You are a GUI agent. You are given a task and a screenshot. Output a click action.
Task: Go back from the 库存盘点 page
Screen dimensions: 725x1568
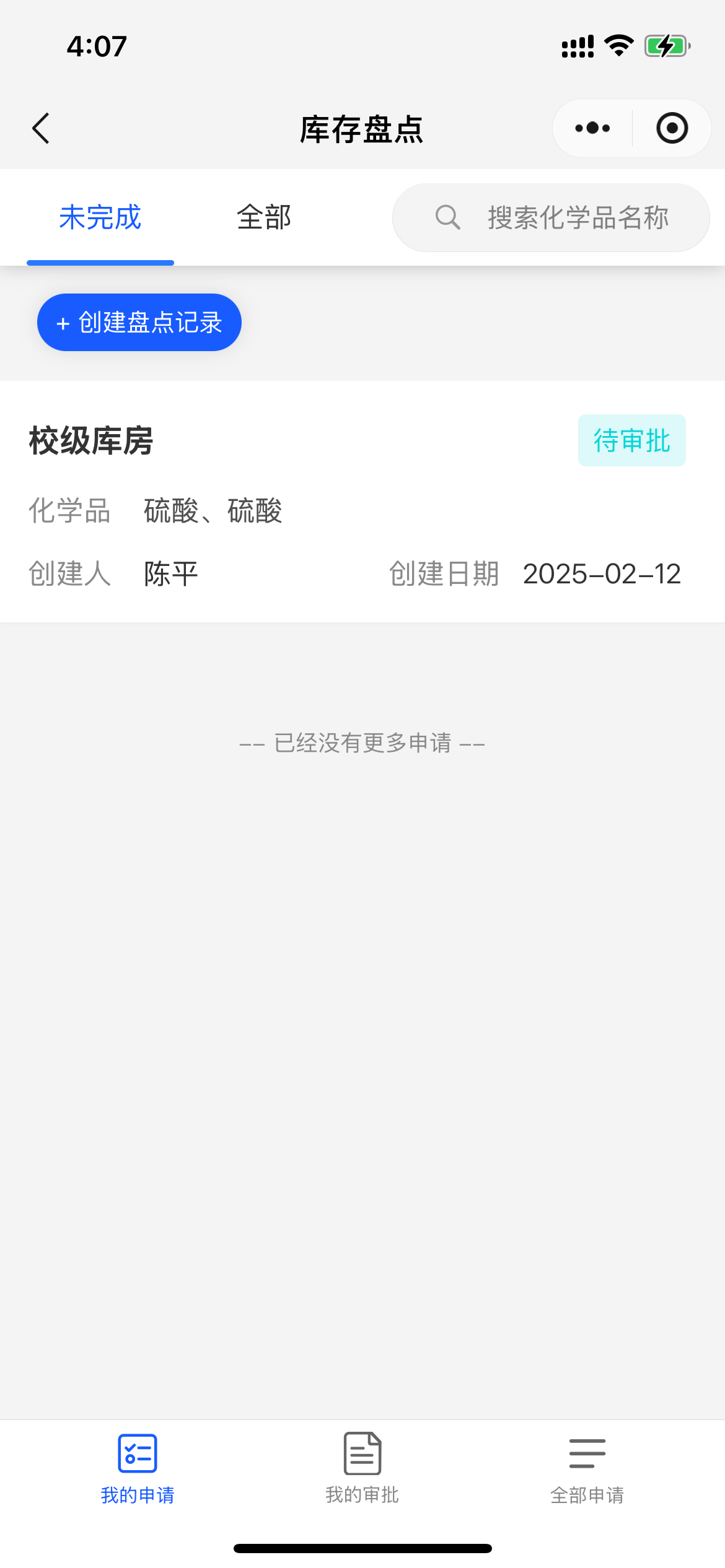click(41, 129)
